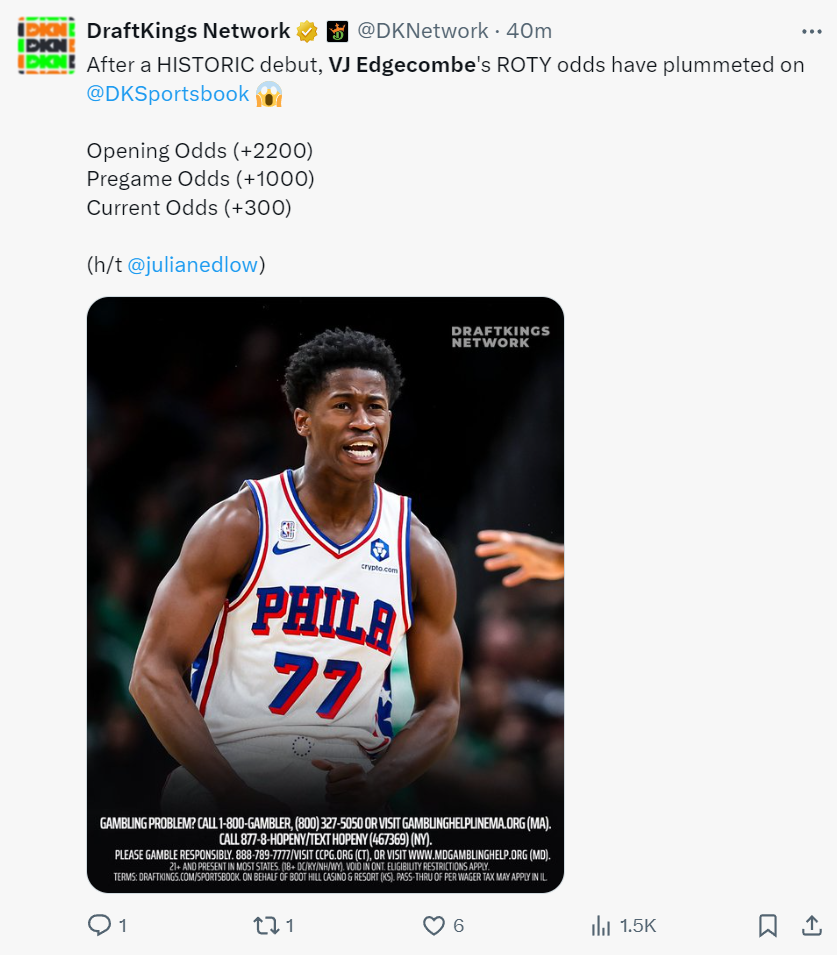Bookmark this post

point(767,926)
